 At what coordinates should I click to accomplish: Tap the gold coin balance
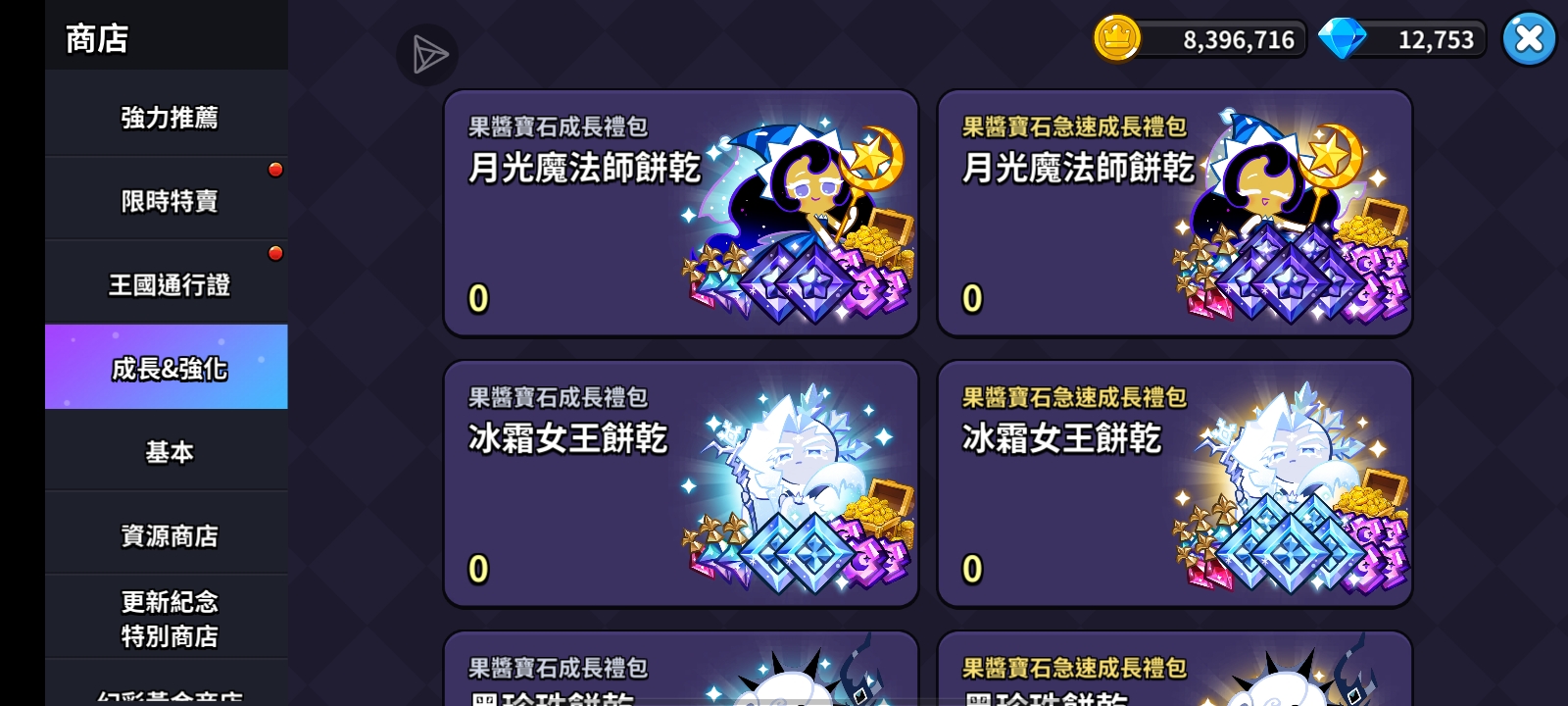pos(1201,39)
